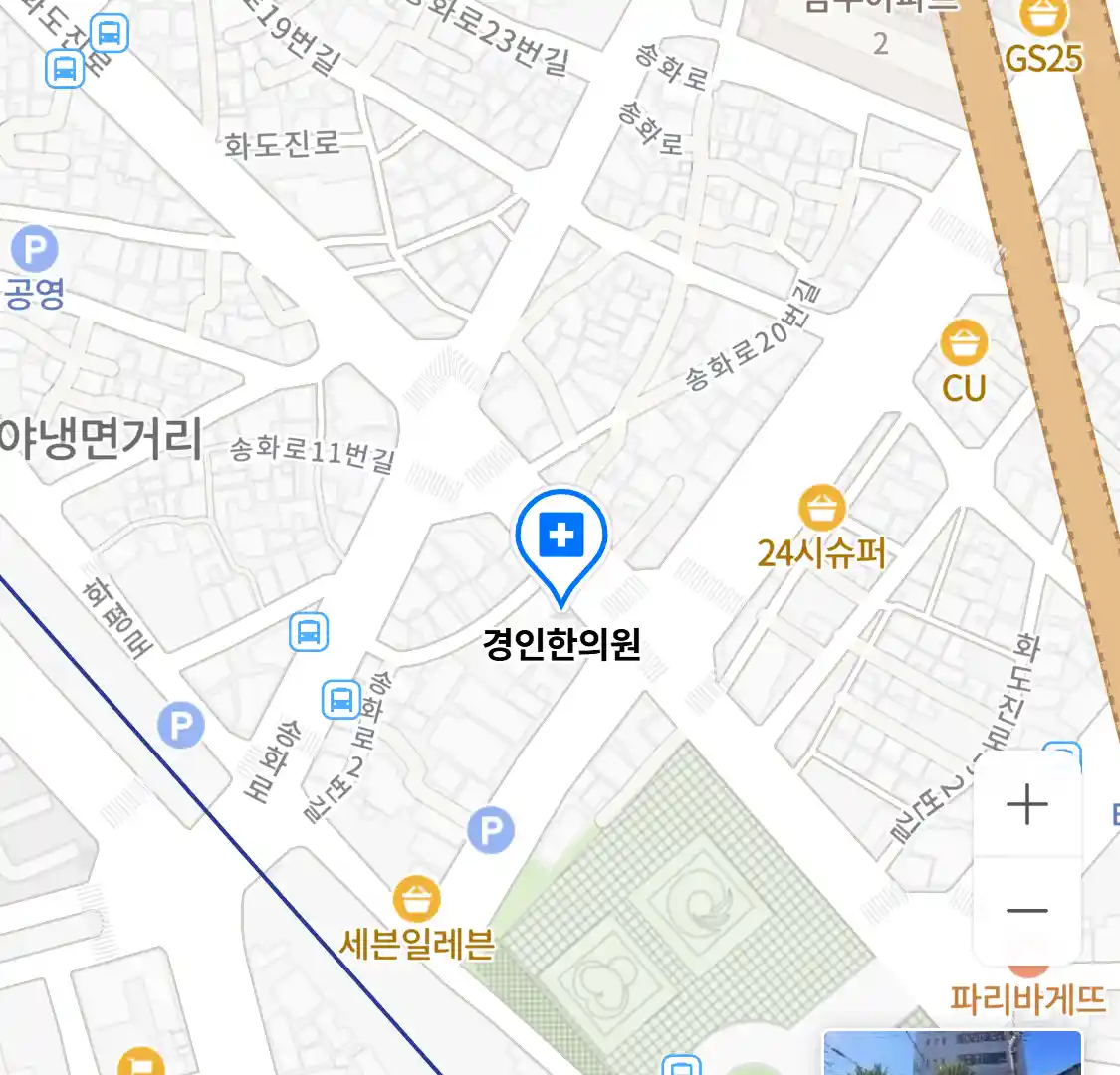Open the street view photo thumbnail
The width and height of the screenshot is (1120, 1075).
[952, 1053]
